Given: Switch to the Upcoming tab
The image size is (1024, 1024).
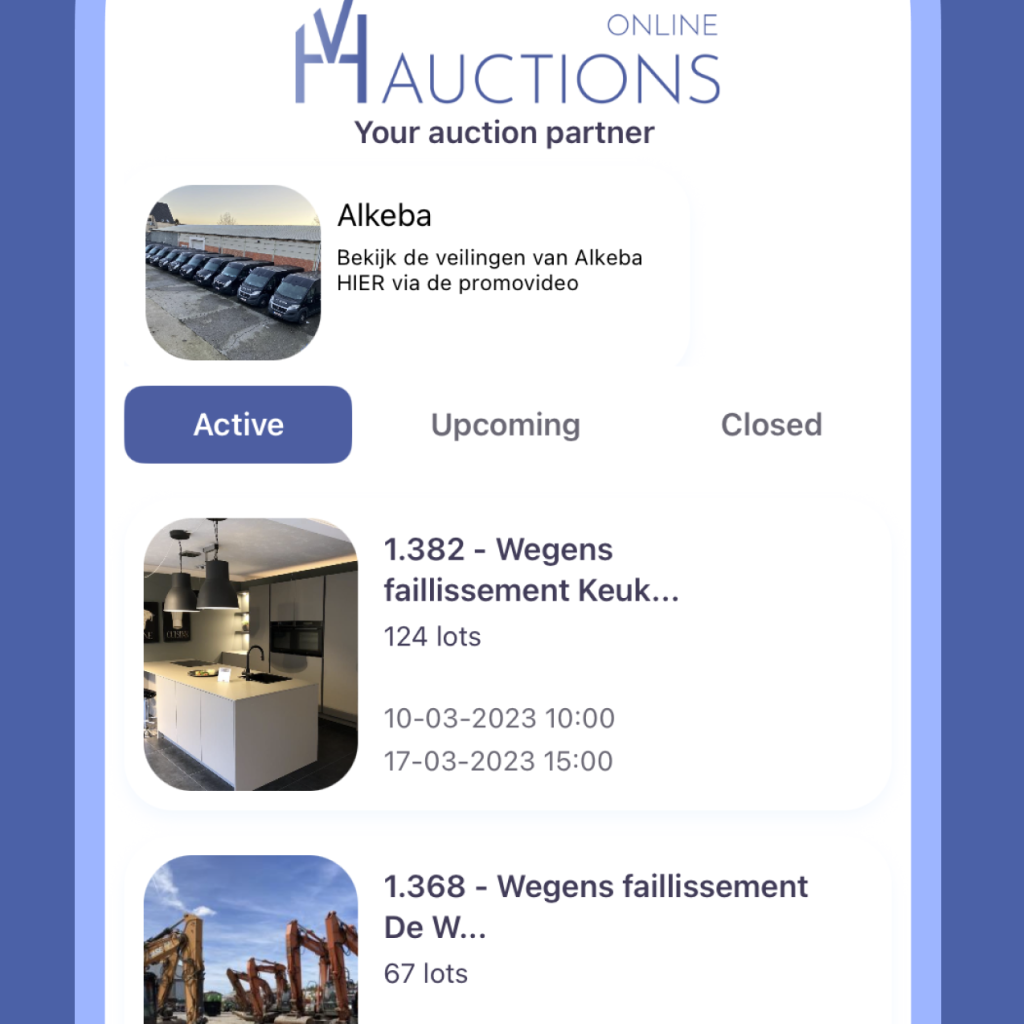Looking at the screenshot, I should click(x=505, y=425).
